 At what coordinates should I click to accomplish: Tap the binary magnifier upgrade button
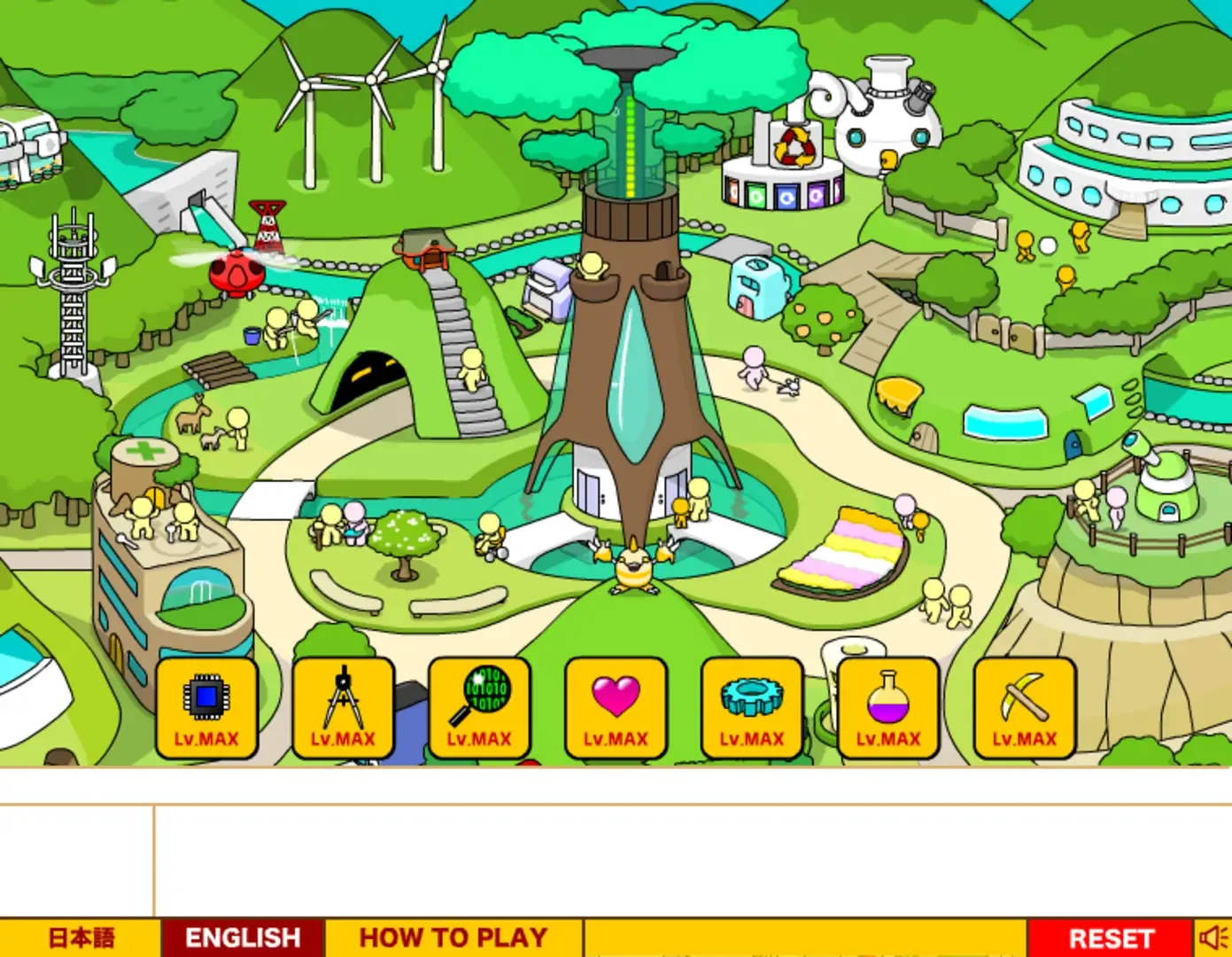[479, 707]
